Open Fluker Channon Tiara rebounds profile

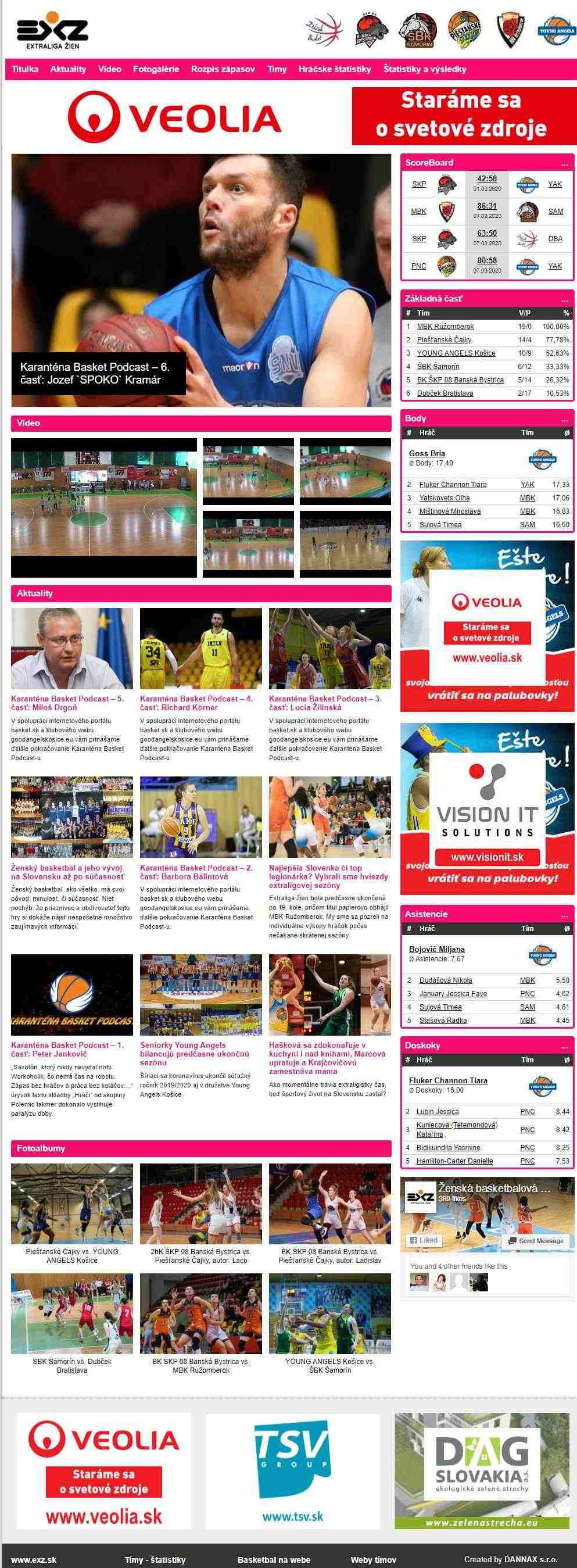pos(448,1080)
